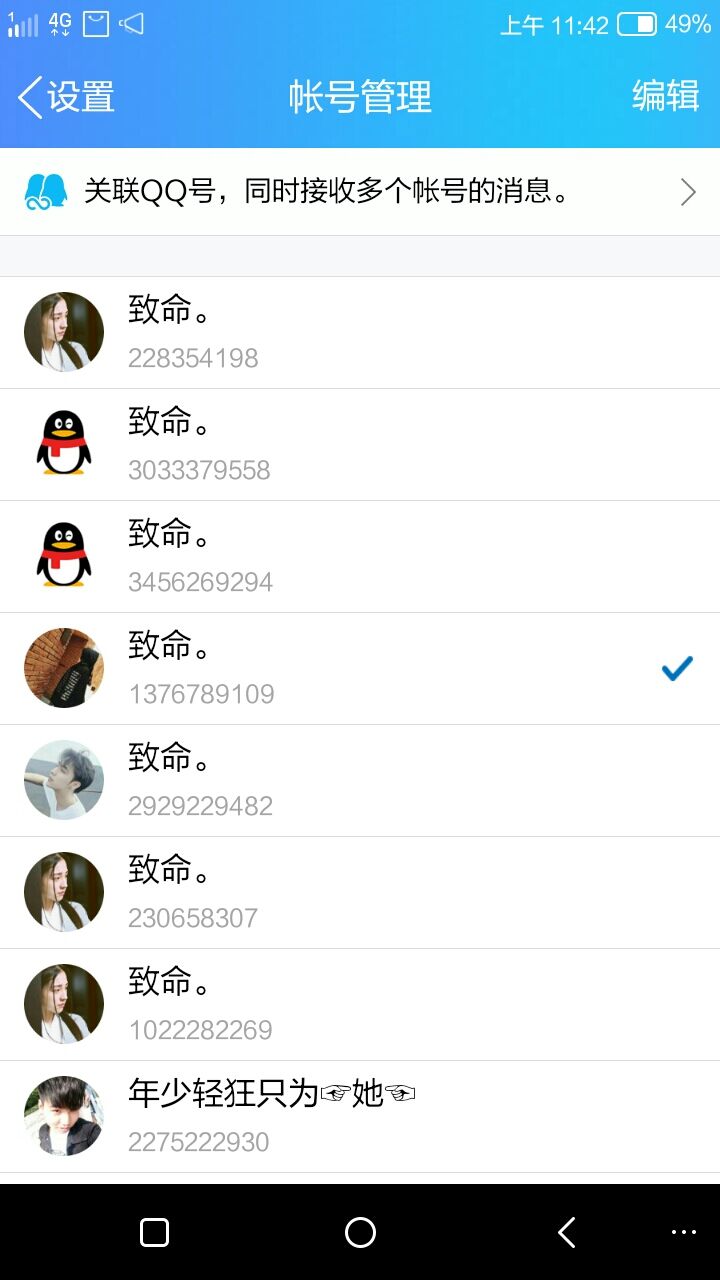Select account 230658307
The width and height of the screenshot is (720, 1280).
360,893
